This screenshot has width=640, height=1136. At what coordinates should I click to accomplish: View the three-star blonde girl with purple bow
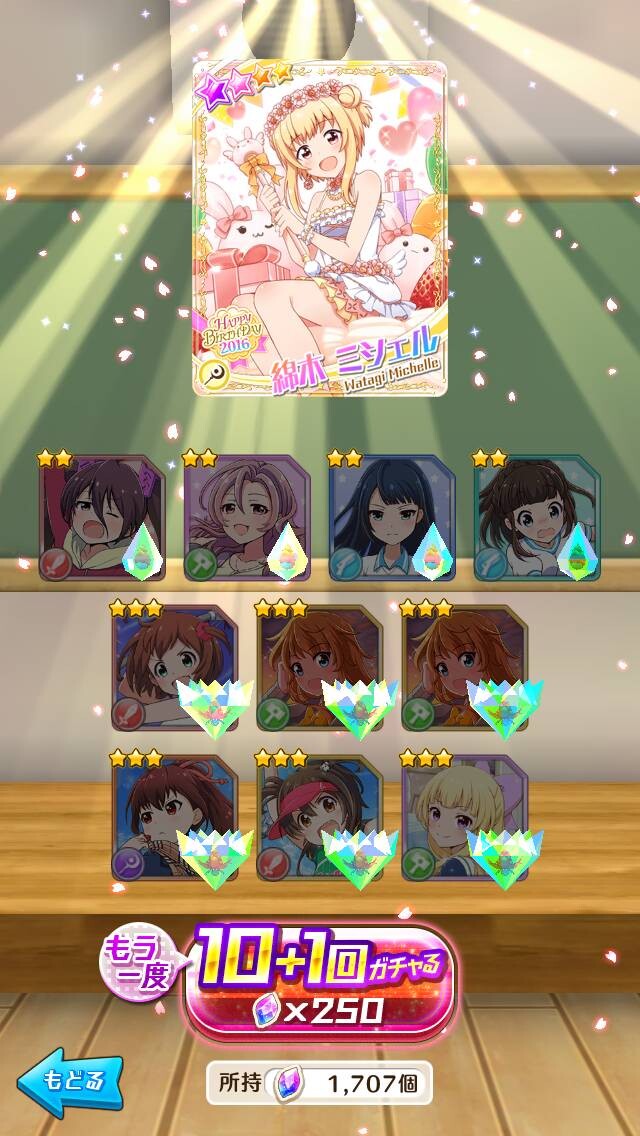click(x=465, y=818)
